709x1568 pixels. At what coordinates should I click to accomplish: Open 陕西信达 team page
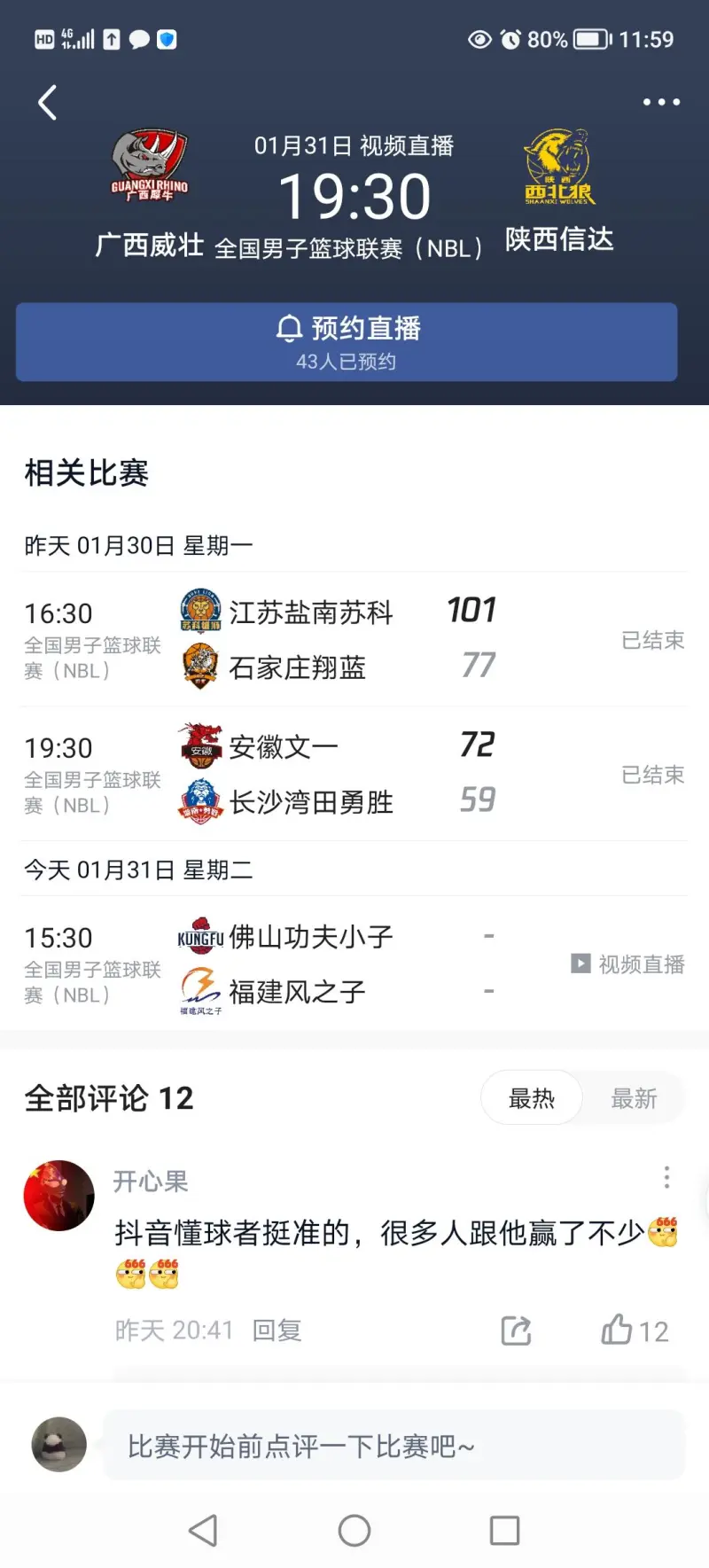559,191
